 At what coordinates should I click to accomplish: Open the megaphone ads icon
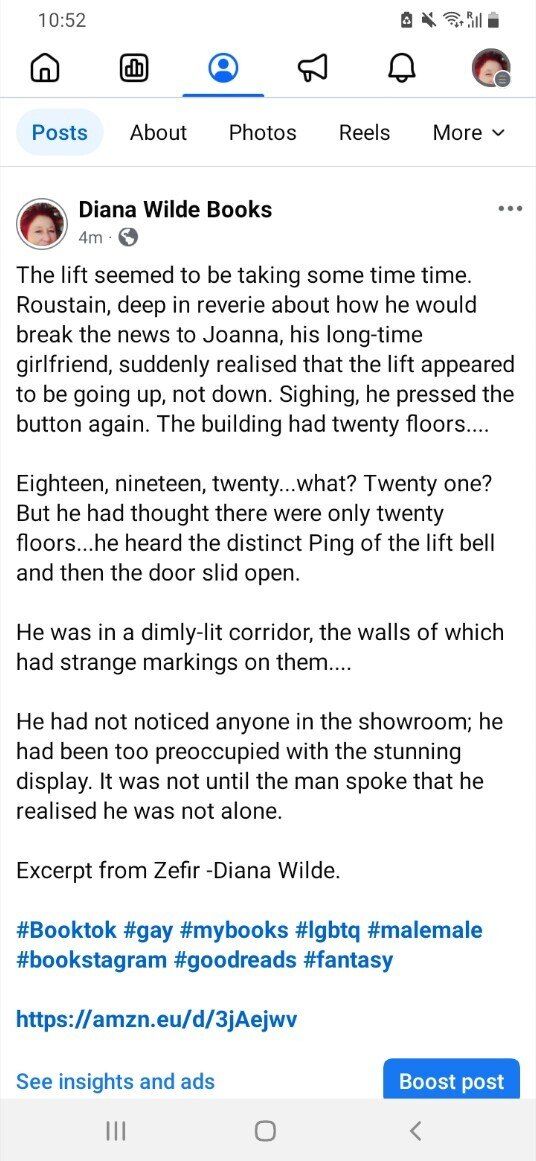(312, 69)
